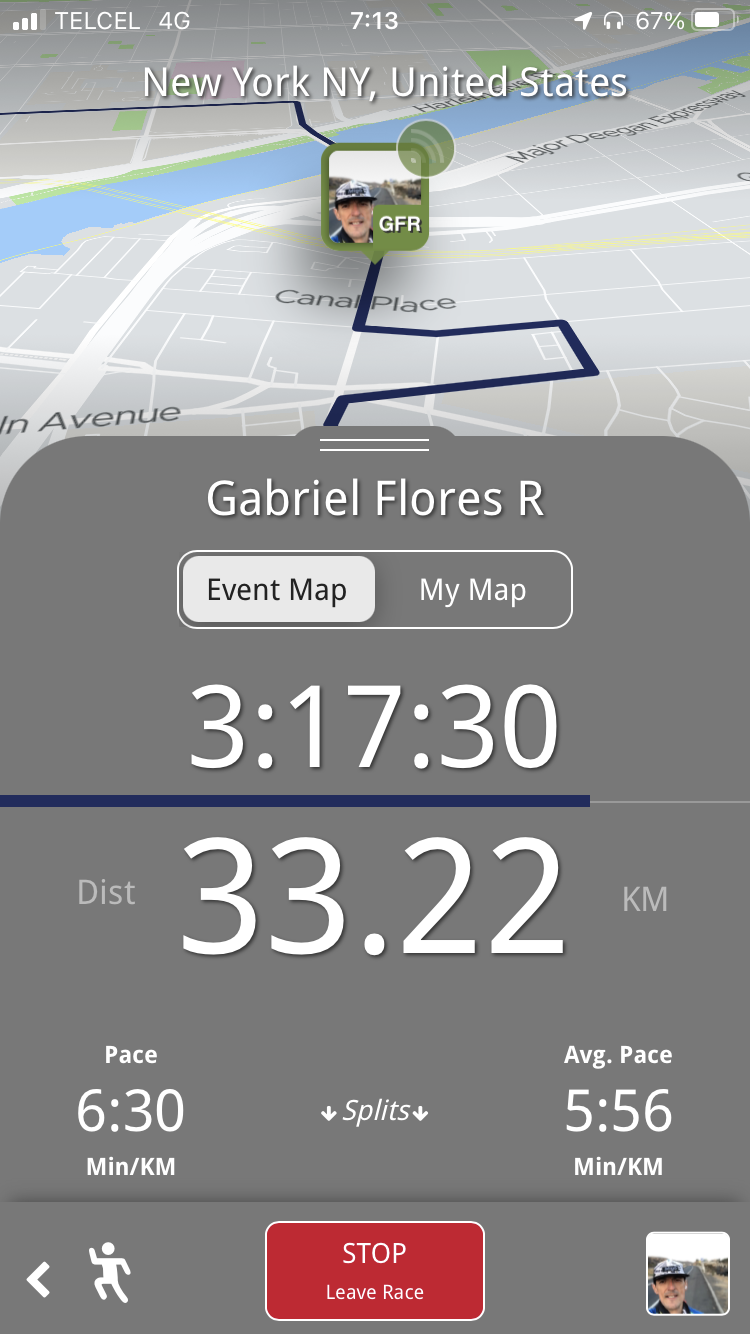Go back with the left chevron
Image resolution: width=750 pixels, height=1334 pixels.
(x=38, y=1279)
